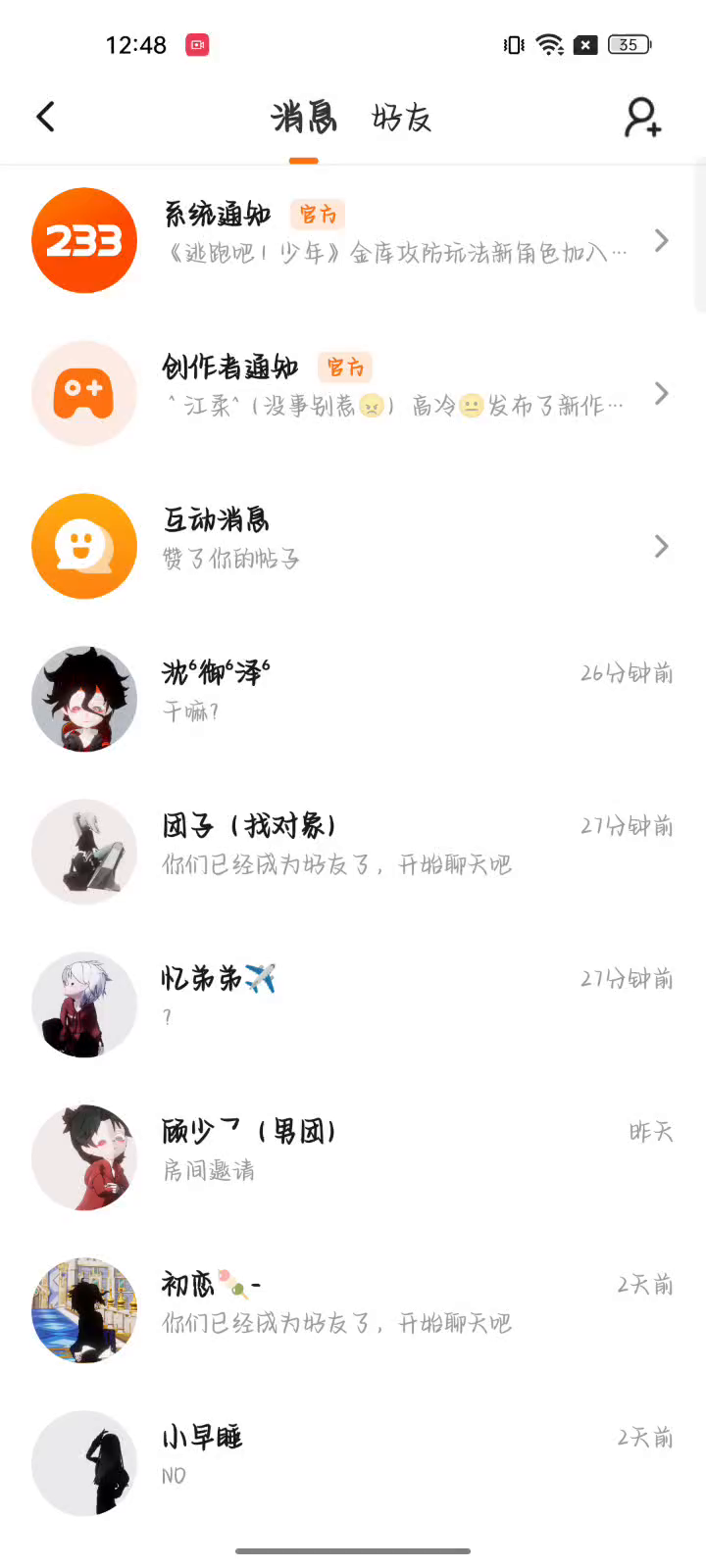The image size is (706, 1568).
Task: Open 系统通知 official notifications
Action: 353,240
